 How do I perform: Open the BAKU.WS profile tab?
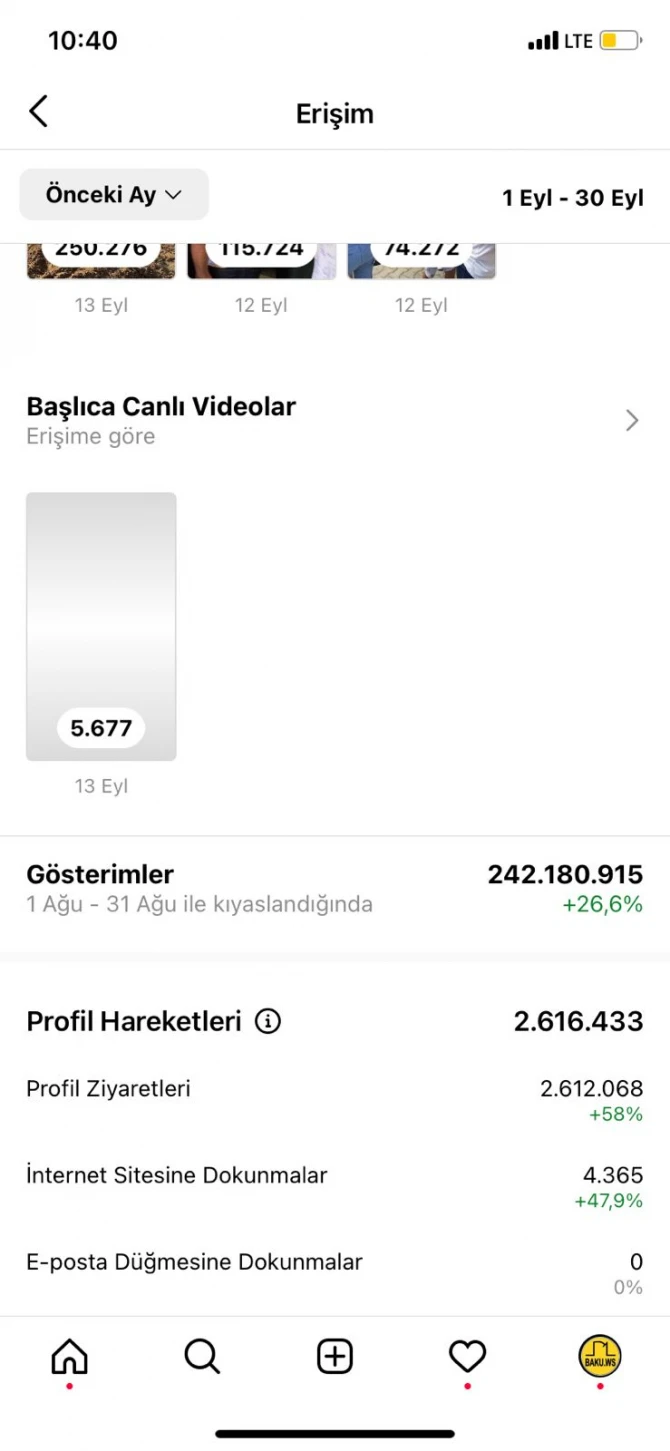pyautogui.click(x=600, y=1356)
